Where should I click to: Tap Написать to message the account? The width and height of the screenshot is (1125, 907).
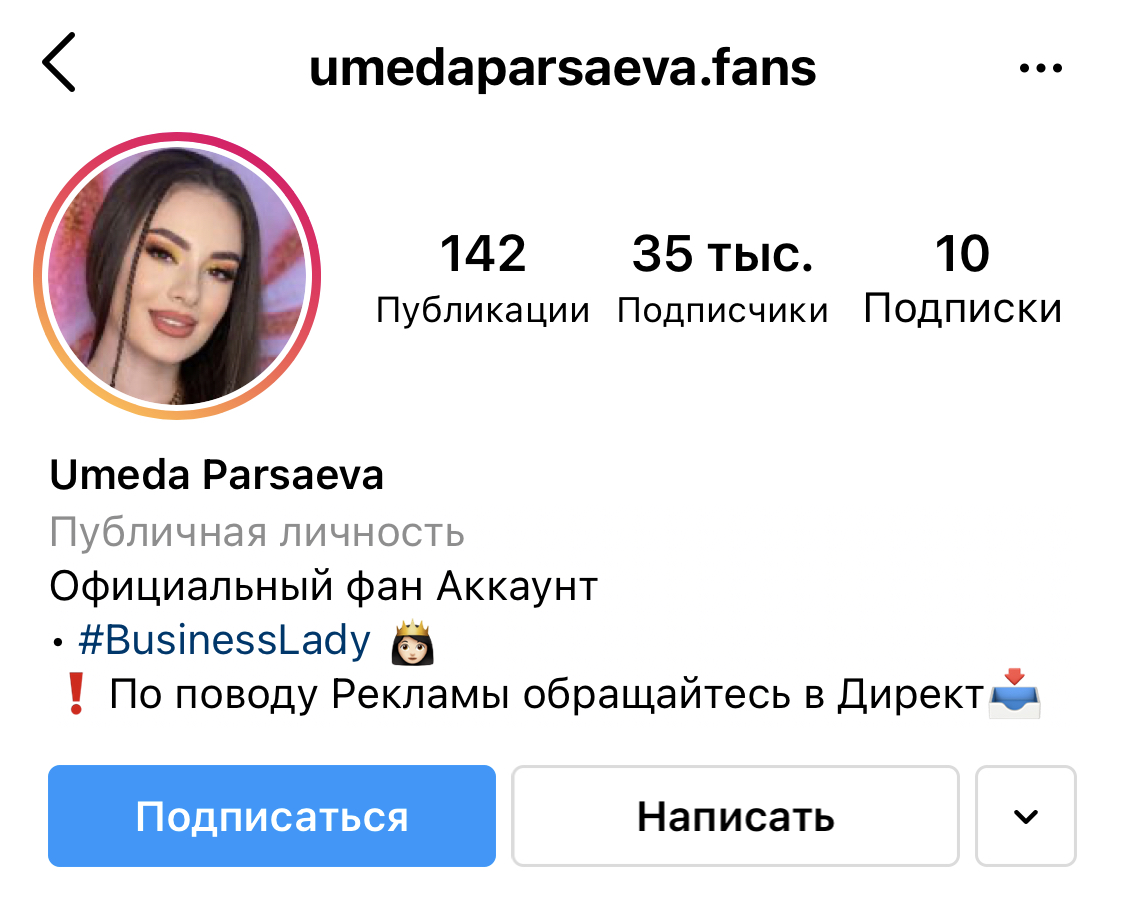tap(735, 816)
